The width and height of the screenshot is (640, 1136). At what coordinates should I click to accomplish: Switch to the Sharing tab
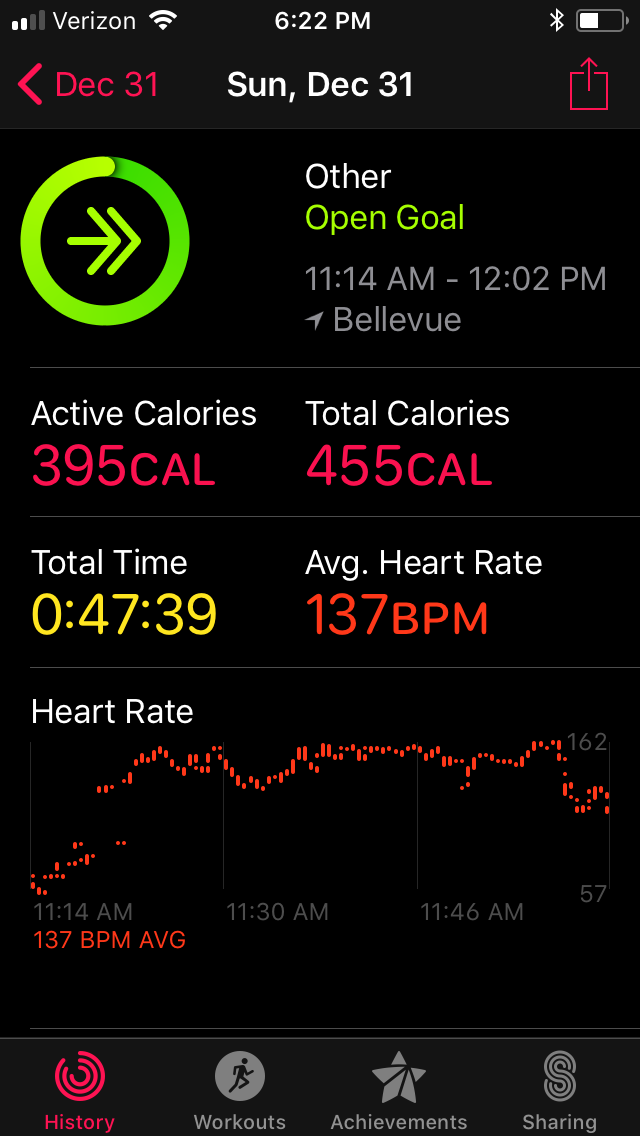tap(559, 1088)
